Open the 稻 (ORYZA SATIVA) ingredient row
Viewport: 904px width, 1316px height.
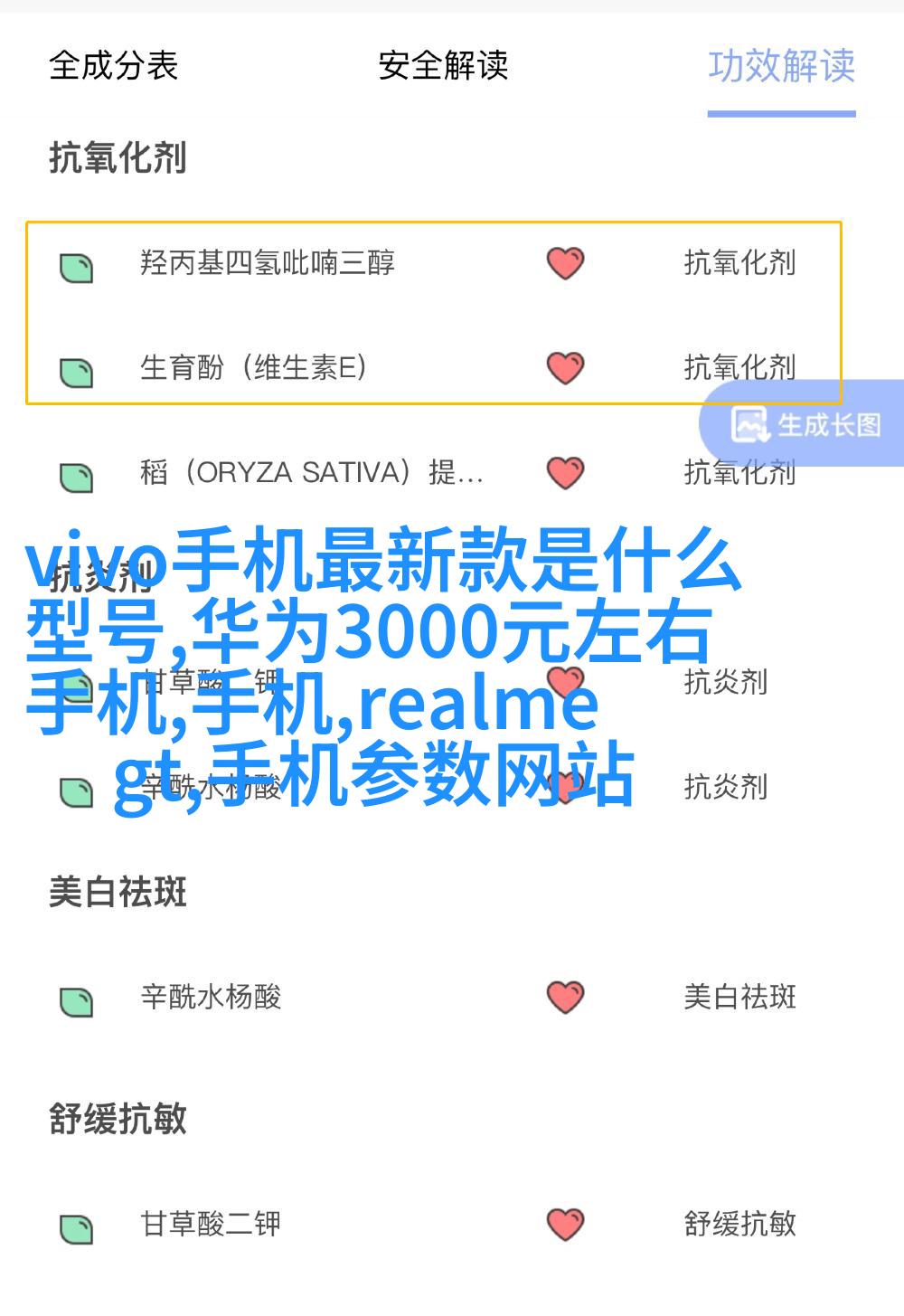311,473
